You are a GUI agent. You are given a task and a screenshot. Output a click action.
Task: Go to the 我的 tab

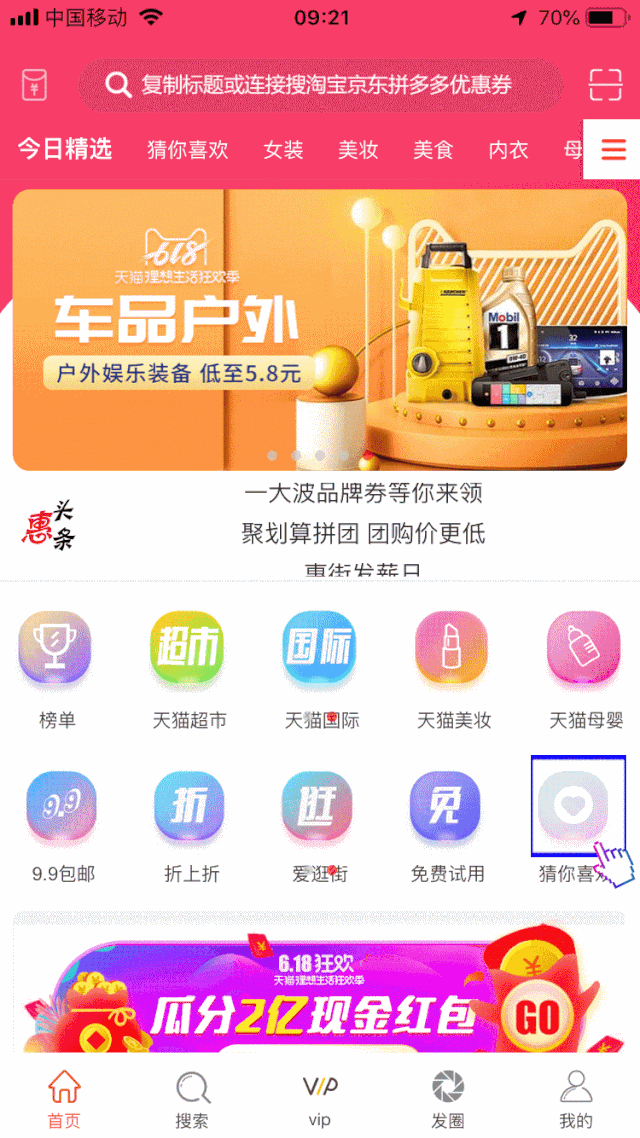pos(576,1098)
